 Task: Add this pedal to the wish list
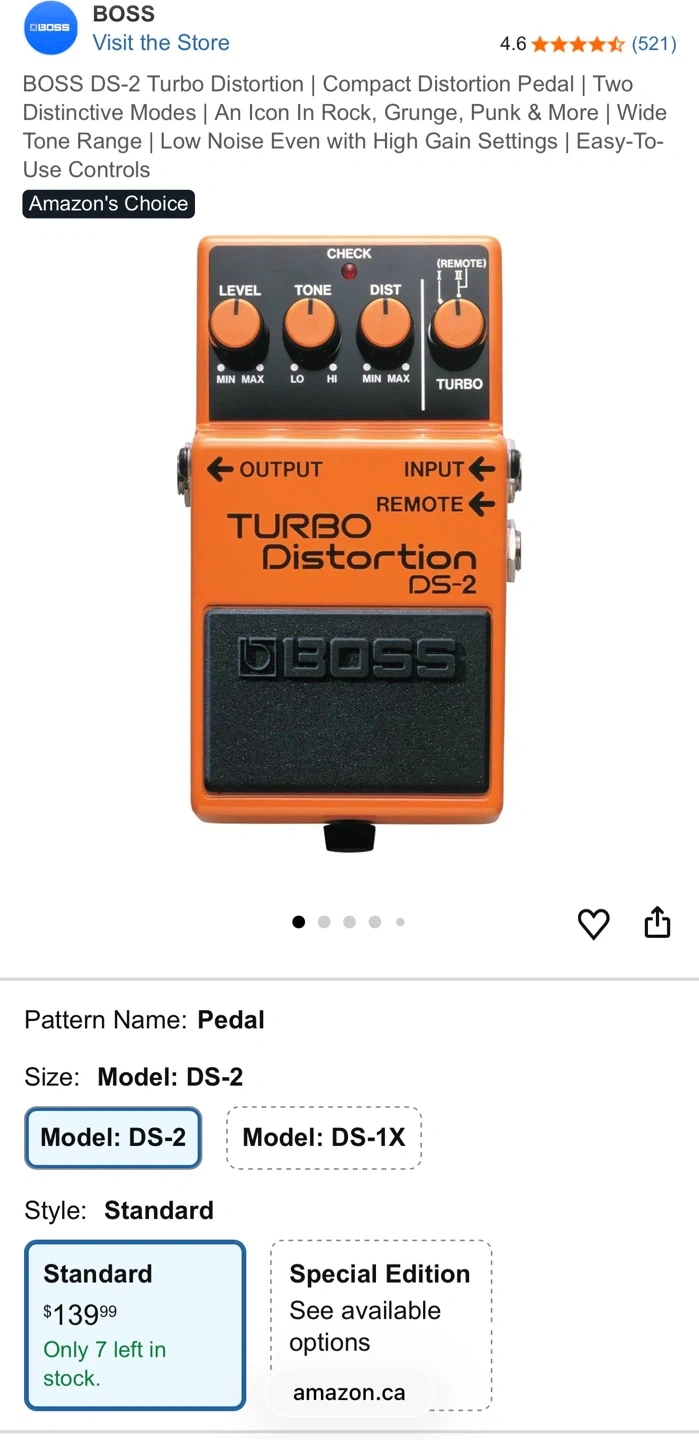click(594, 923)
